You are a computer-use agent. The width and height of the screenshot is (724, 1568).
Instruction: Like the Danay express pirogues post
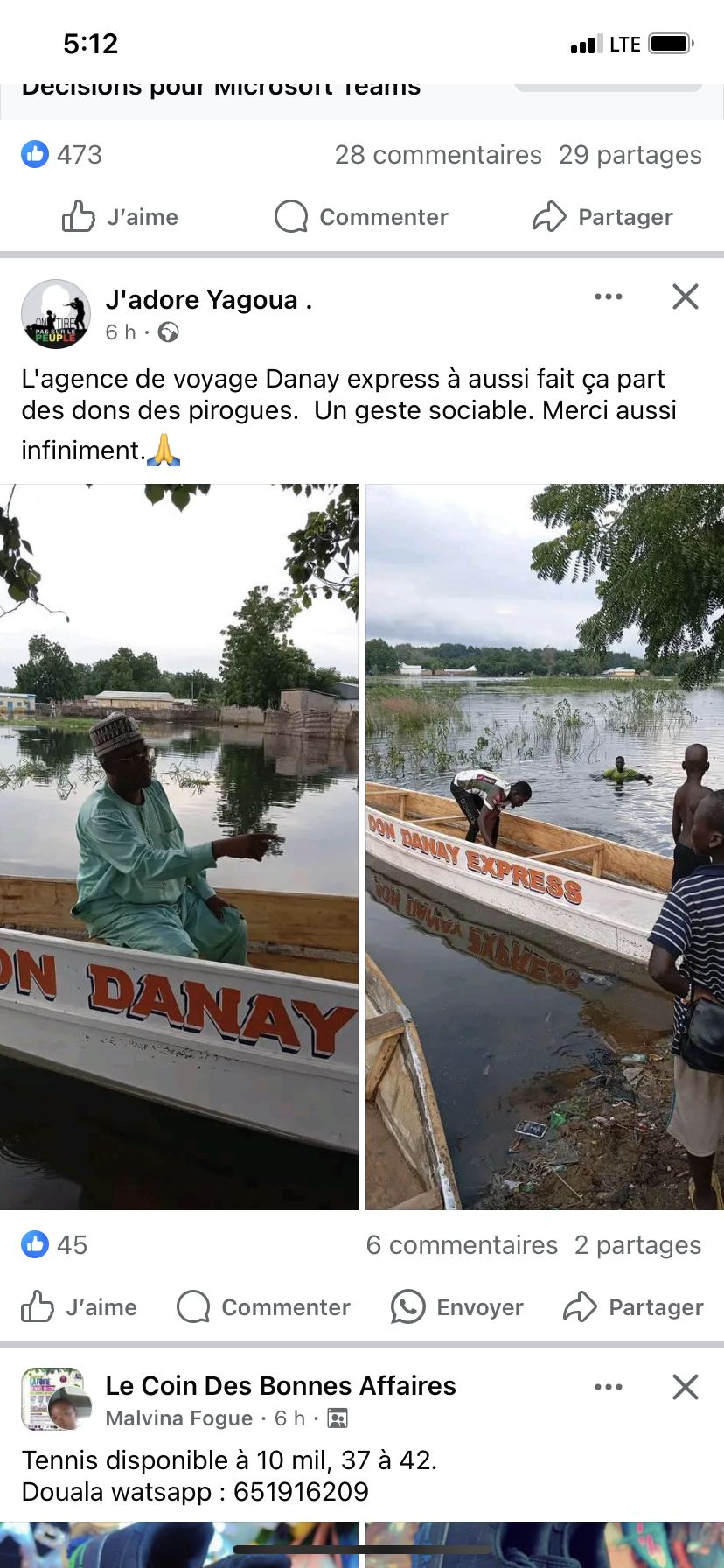tap(79, 1307)
